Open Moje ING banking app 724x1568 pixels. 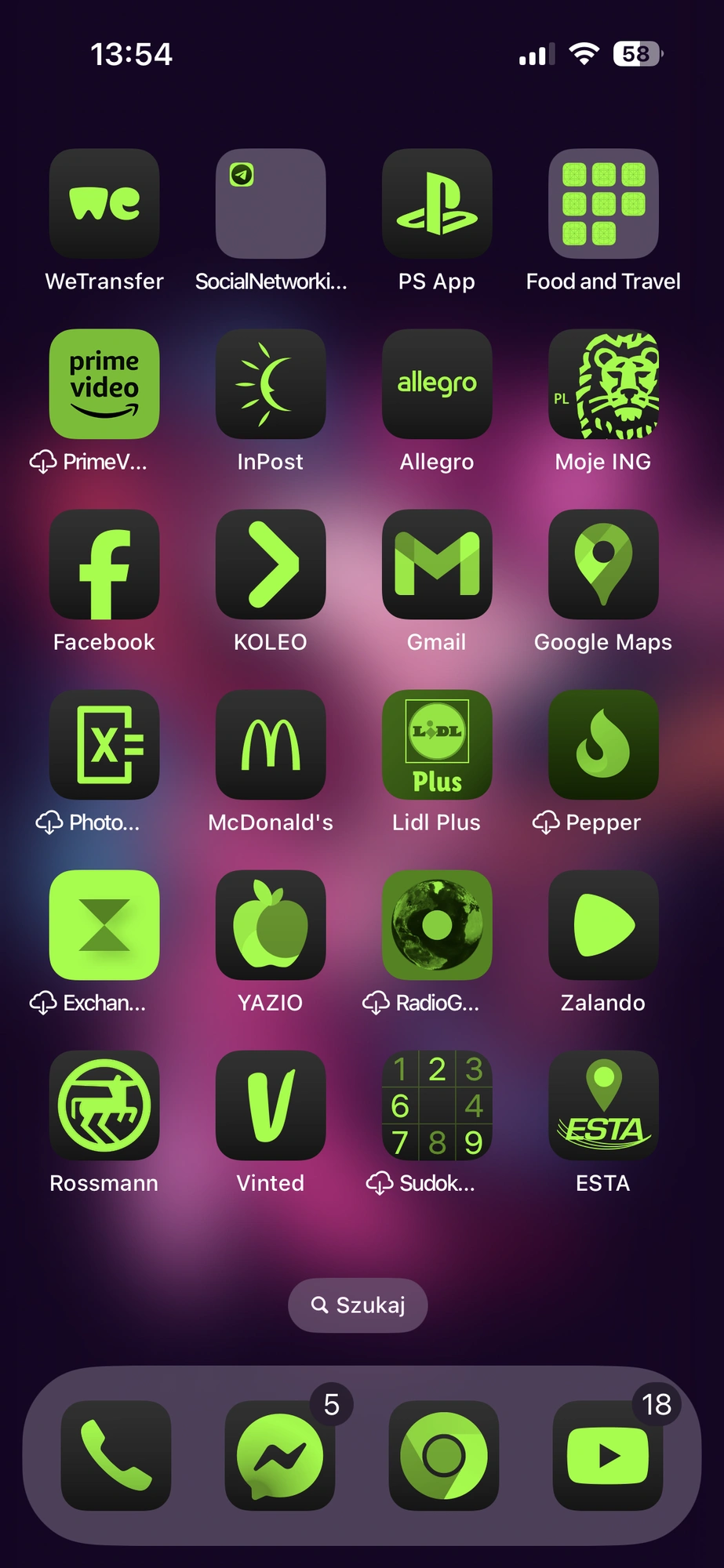[x=603, y=384]
